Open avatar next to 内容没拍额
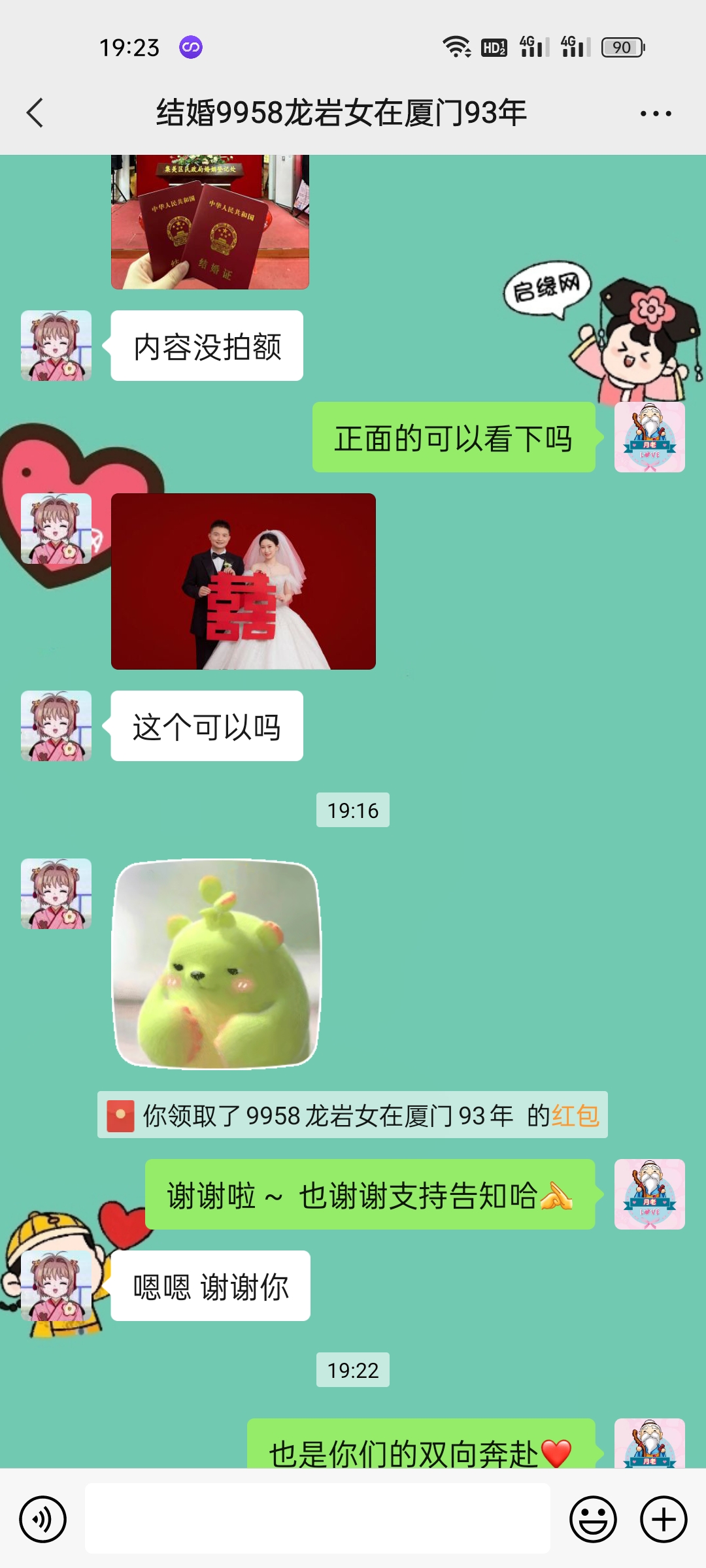 (x=56, y=346)
